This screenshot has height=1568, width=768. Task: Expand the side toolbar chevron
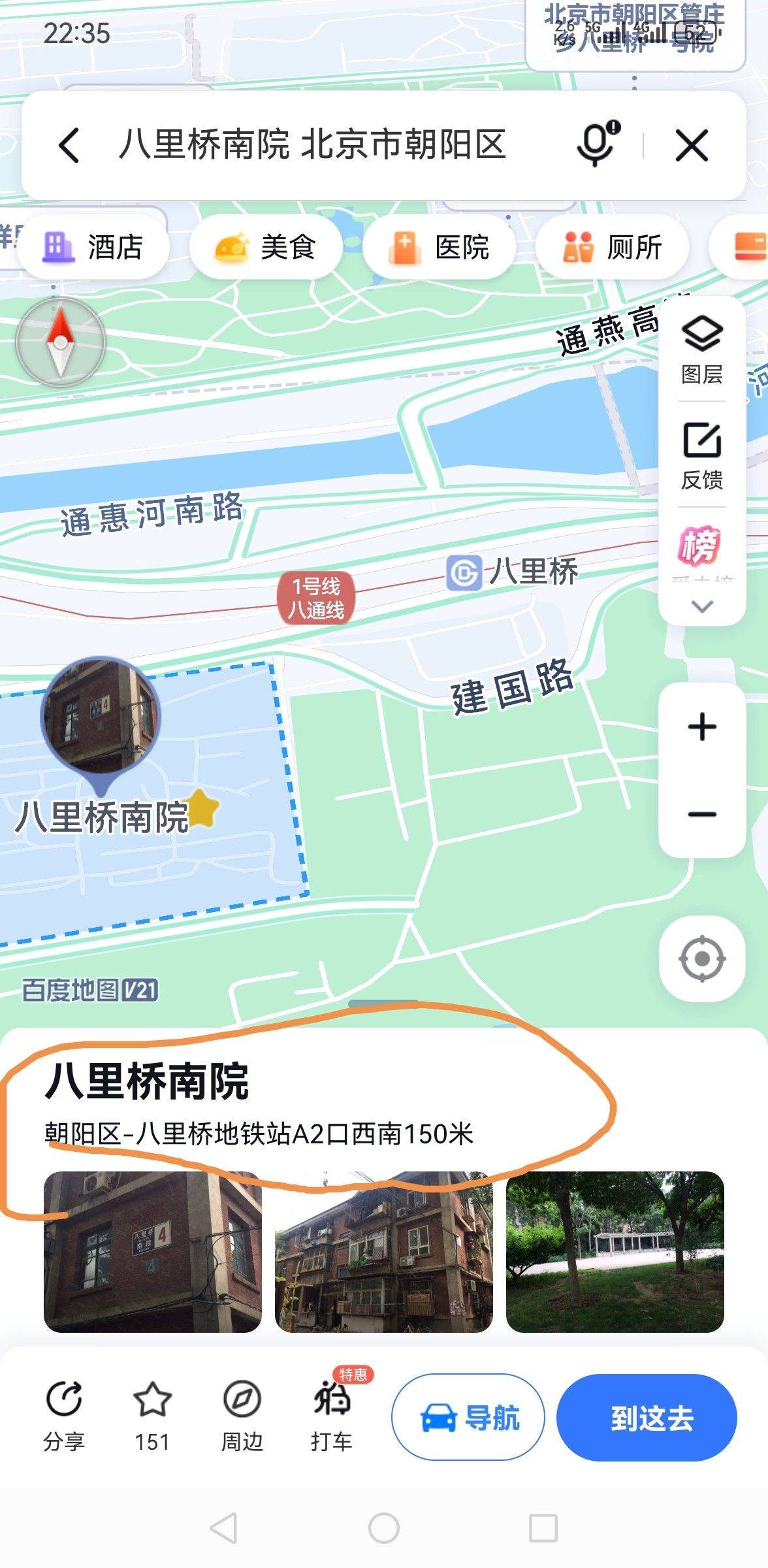pyautogui.click(x=702, y=606)
